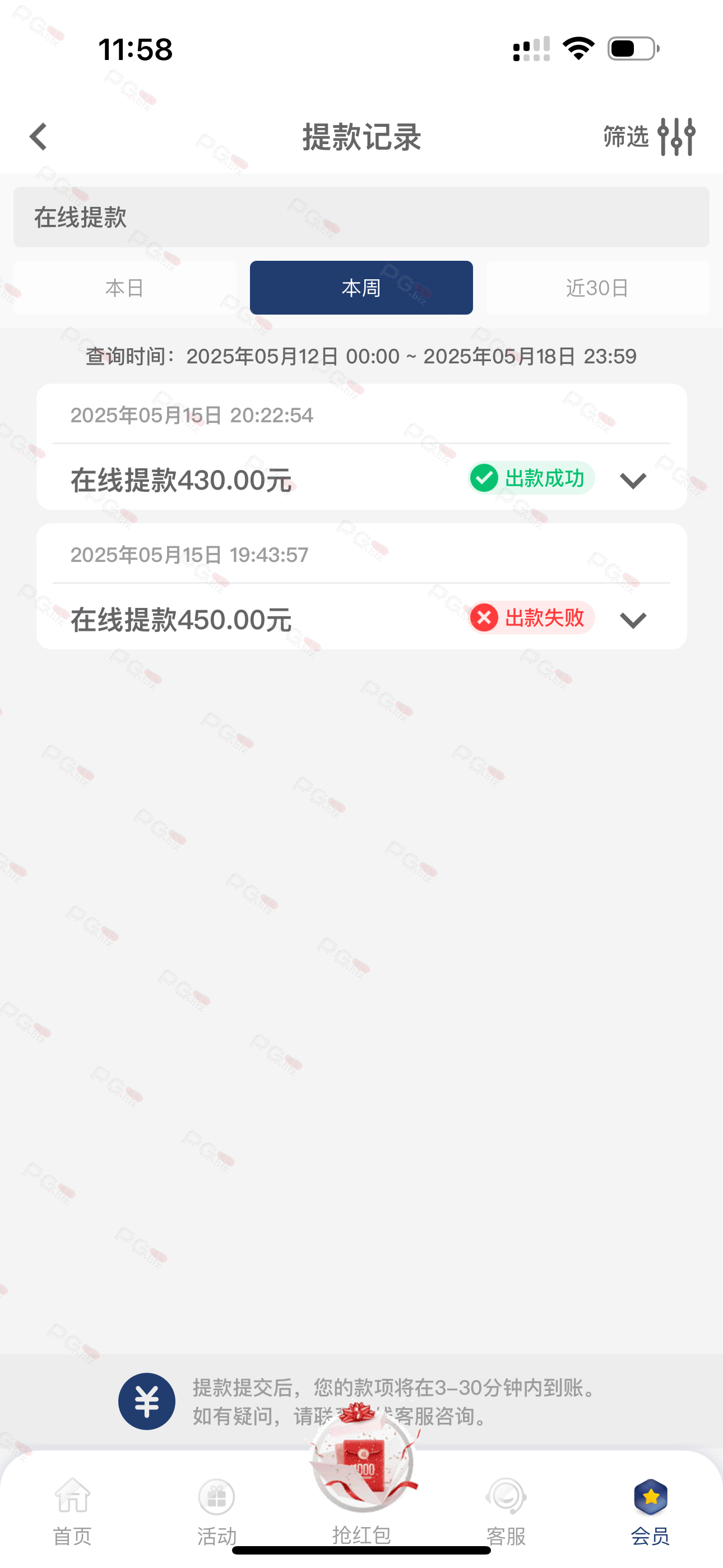The width and height of the screenshot is (723, 1568).
Task: Switch to the 近30日 tab
Action: point(597,288)
